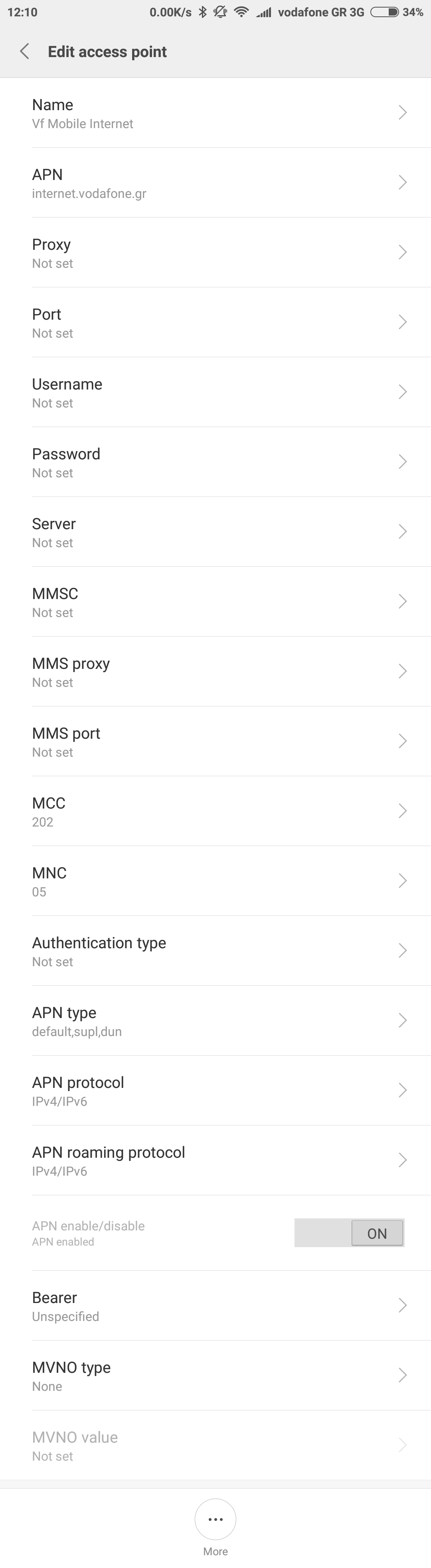Choose an Authentication type

pyautogui.click(x=215, y=951)
